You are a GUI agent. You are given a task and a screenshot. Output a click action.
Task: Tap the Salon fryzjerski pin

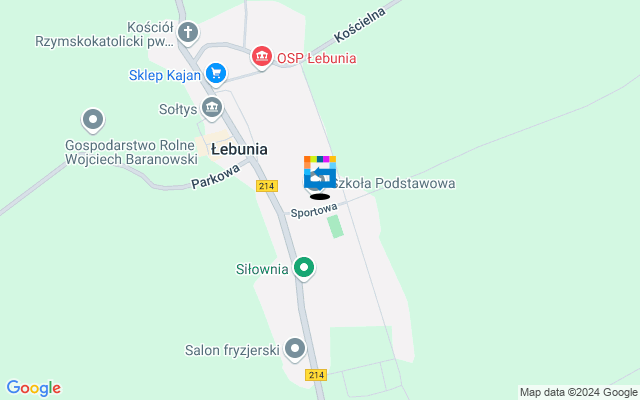tap(295, 349)
